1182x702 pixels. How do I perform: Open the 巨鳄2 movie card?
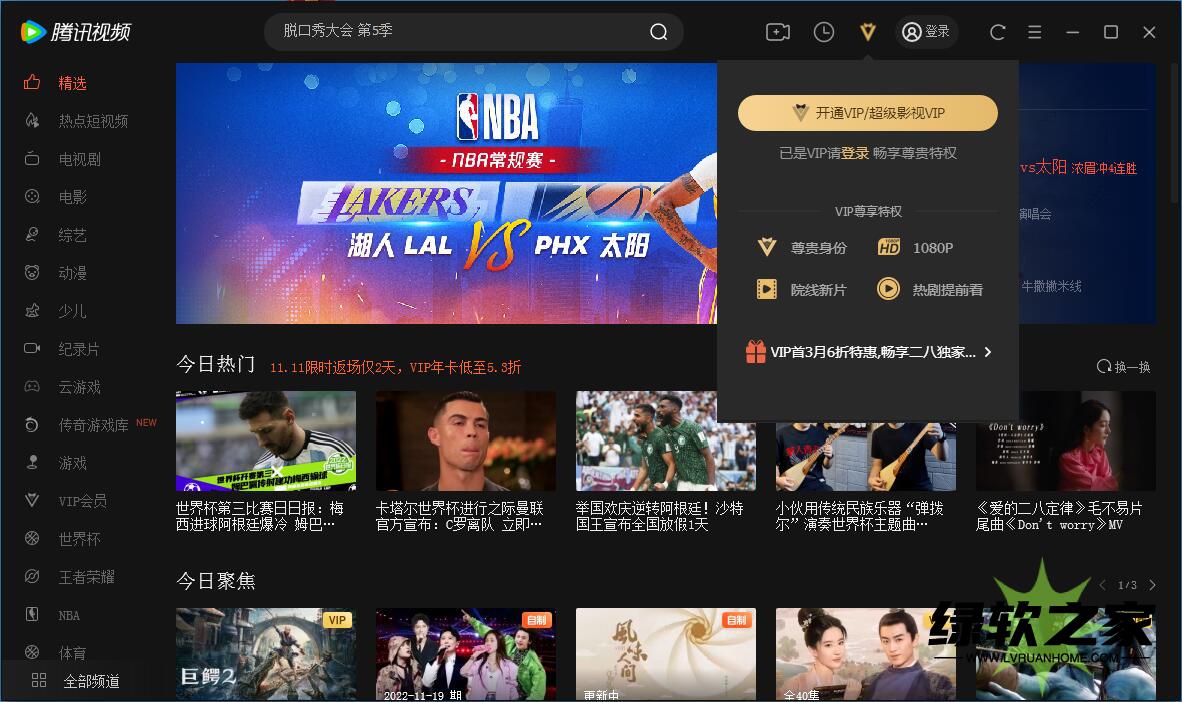(265, 654)
